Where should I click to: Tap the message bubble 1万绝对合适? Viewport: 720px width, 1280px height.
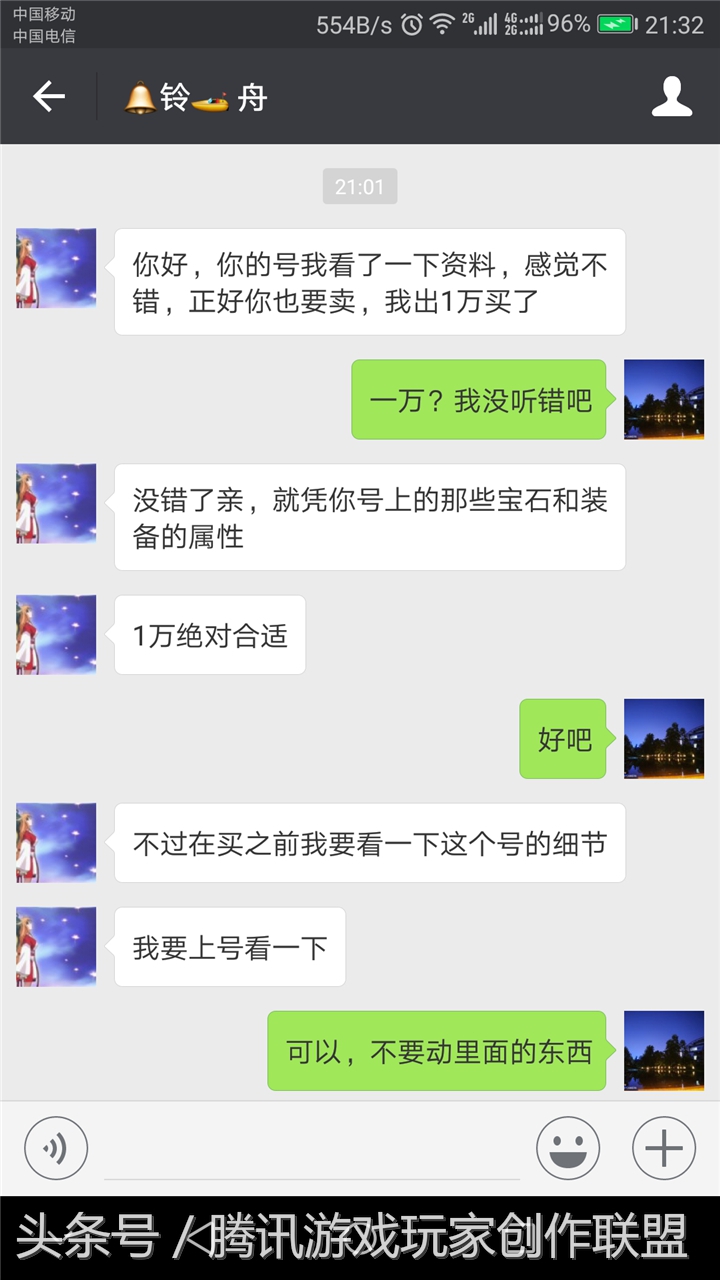pyautogui.click(x=209, y=634)
